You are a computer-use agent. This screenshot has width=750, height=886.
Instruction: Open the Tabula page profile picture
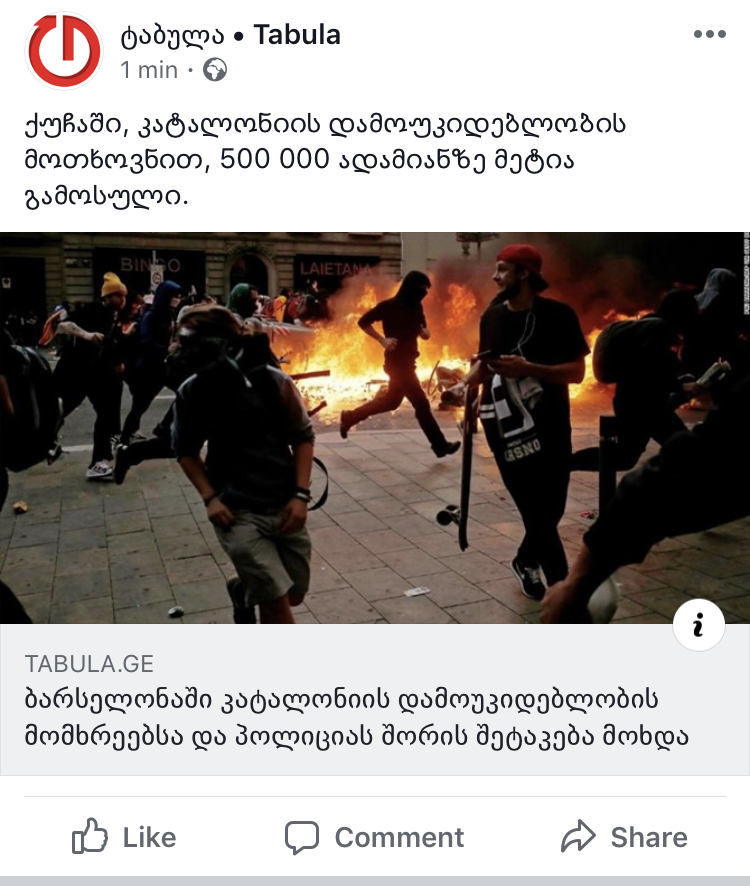click(64, 51)
